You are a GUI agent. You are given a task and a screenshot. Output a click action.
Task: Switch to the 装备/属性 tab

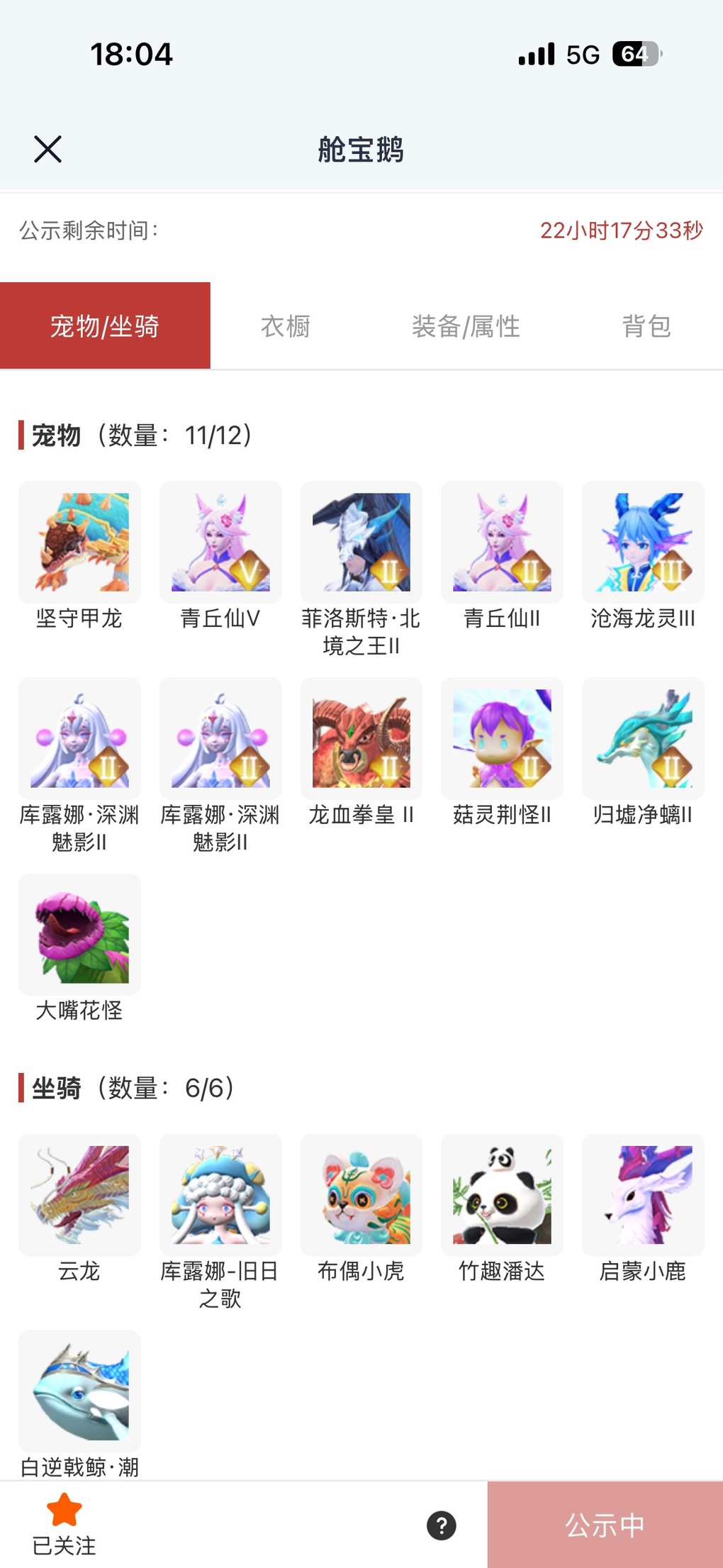pos(466,326)
